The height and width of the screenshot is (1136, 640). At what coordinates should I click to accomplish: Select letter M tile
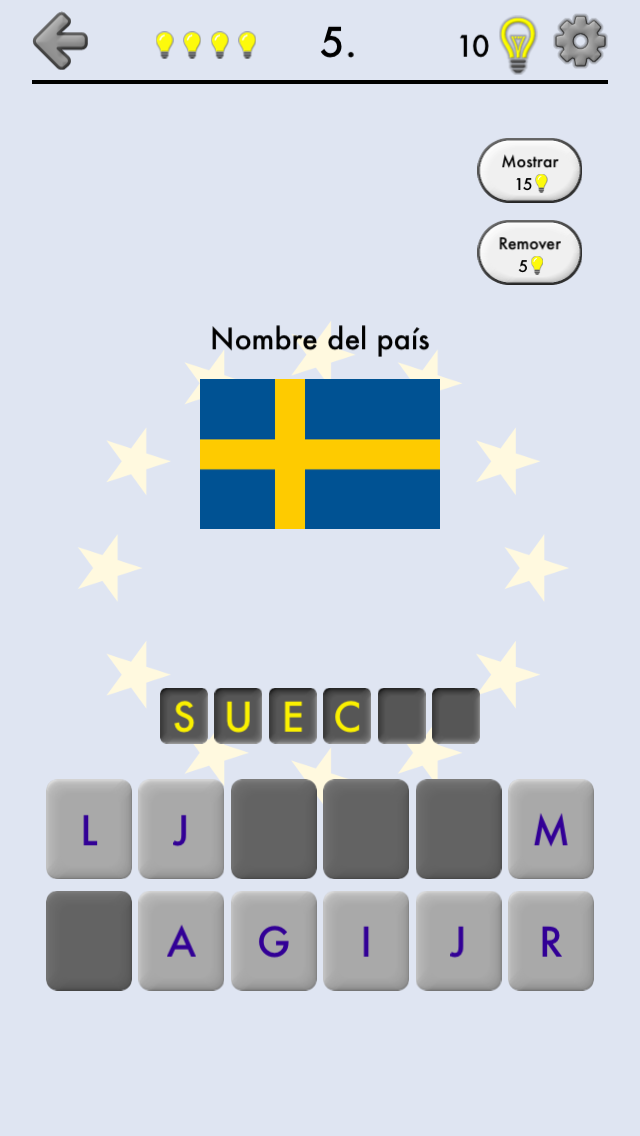[x=551, y=829]
